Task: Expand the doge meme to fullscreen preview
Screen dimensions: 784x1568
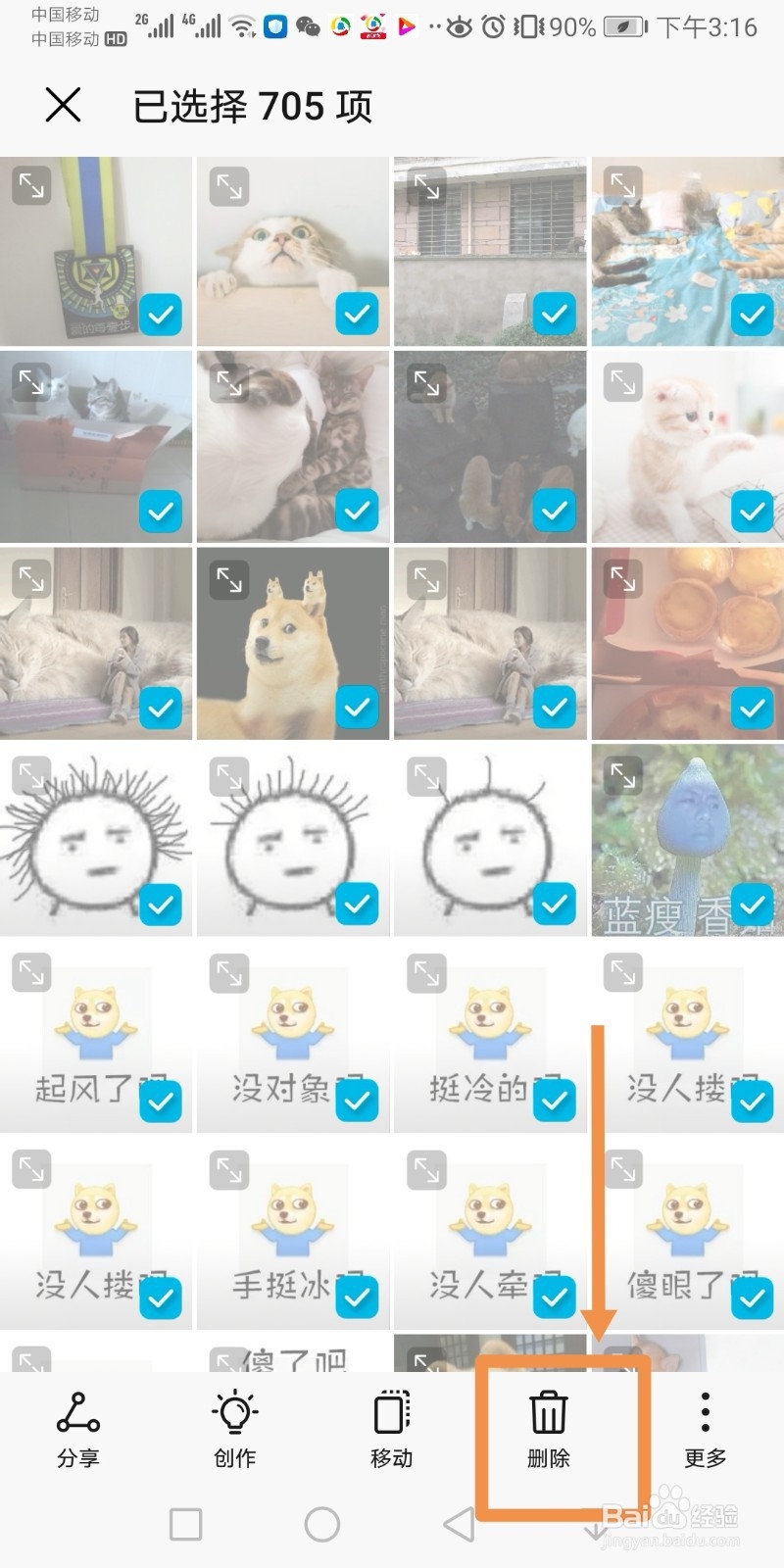Action: 228,579
